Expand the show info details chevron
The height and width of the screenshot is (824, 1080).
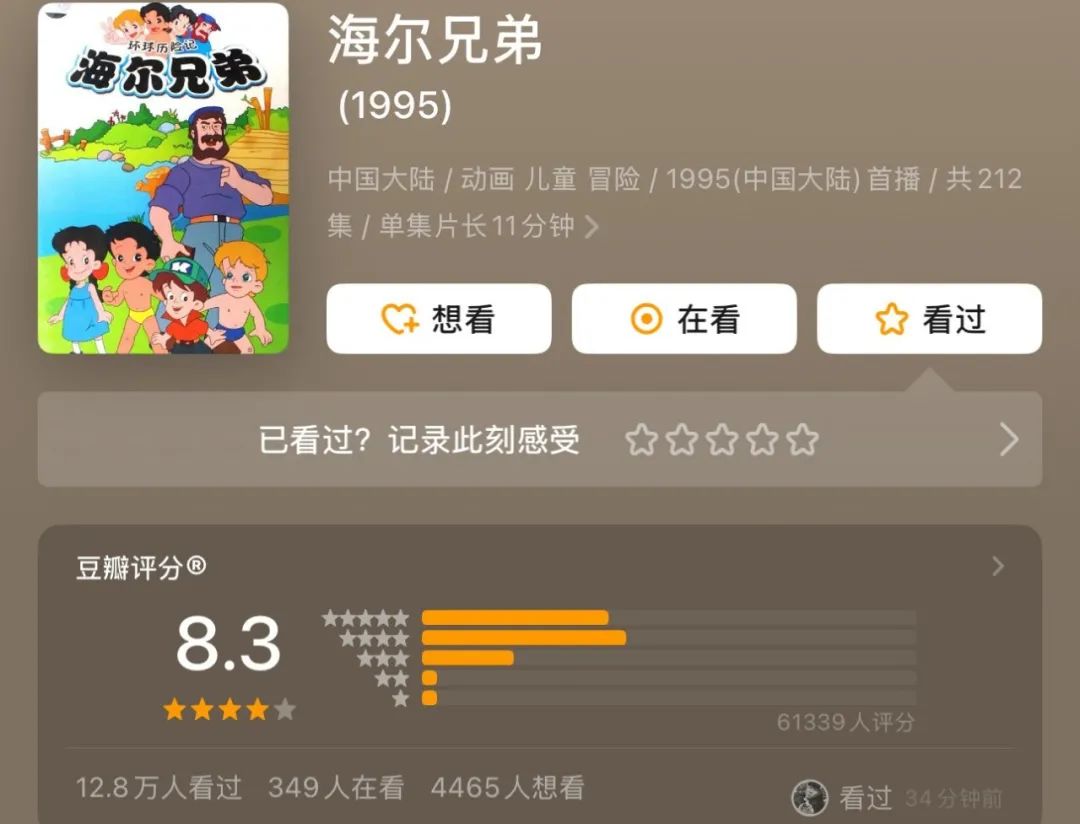(592, 227)
